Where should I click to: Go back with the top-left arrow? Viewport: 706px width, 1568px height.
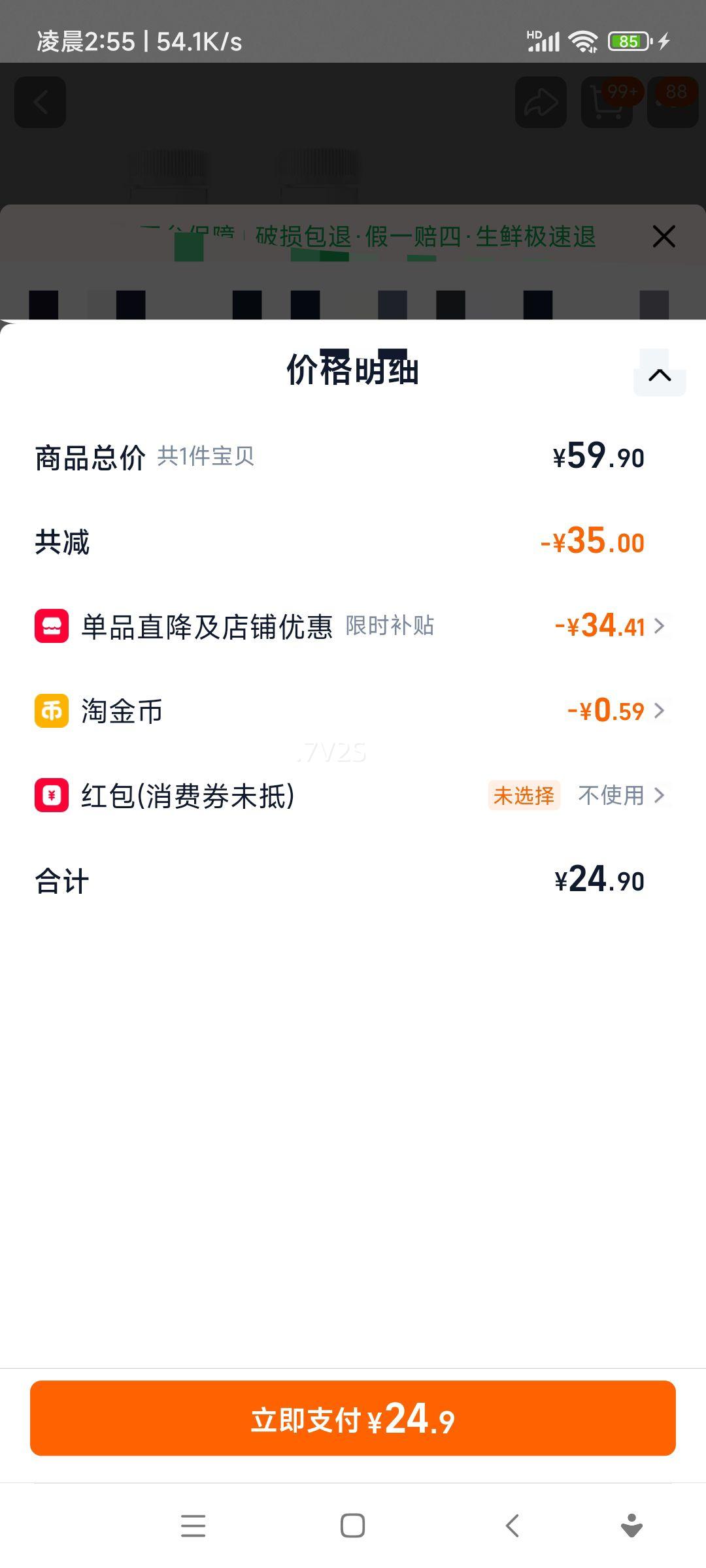pos(41,103)
